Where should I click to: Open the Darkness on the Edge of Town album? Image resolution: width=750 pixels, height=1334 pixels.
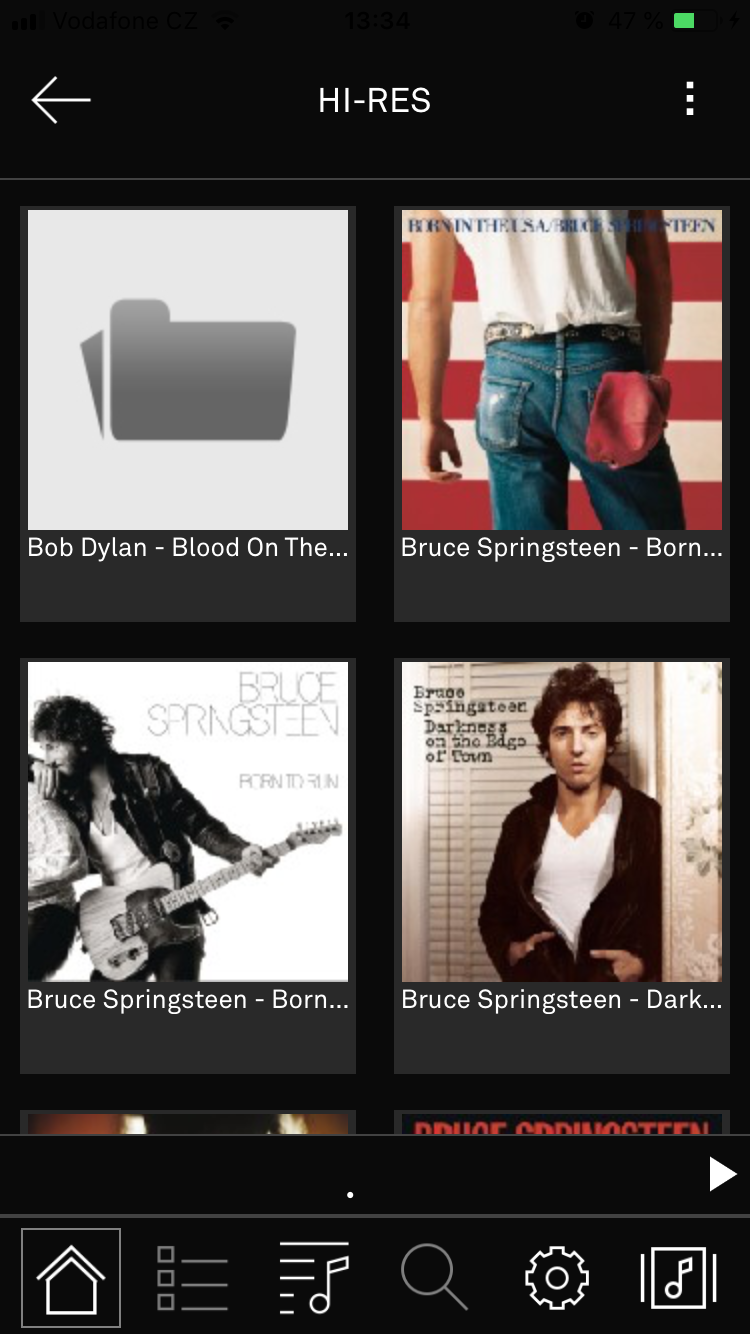[x=562, y=866]
